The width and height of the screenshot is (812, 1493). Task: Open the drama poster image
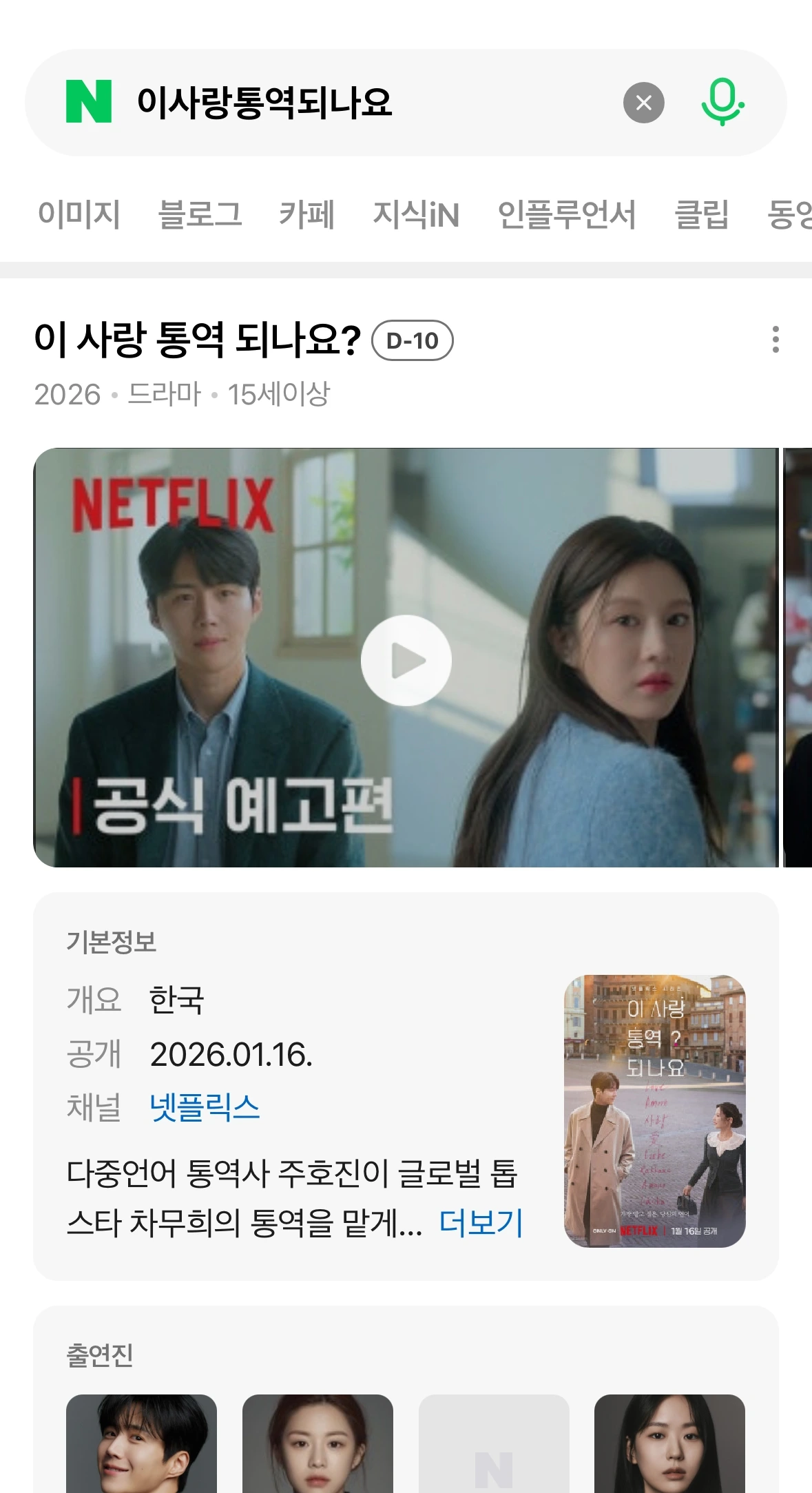[654, 1111]
